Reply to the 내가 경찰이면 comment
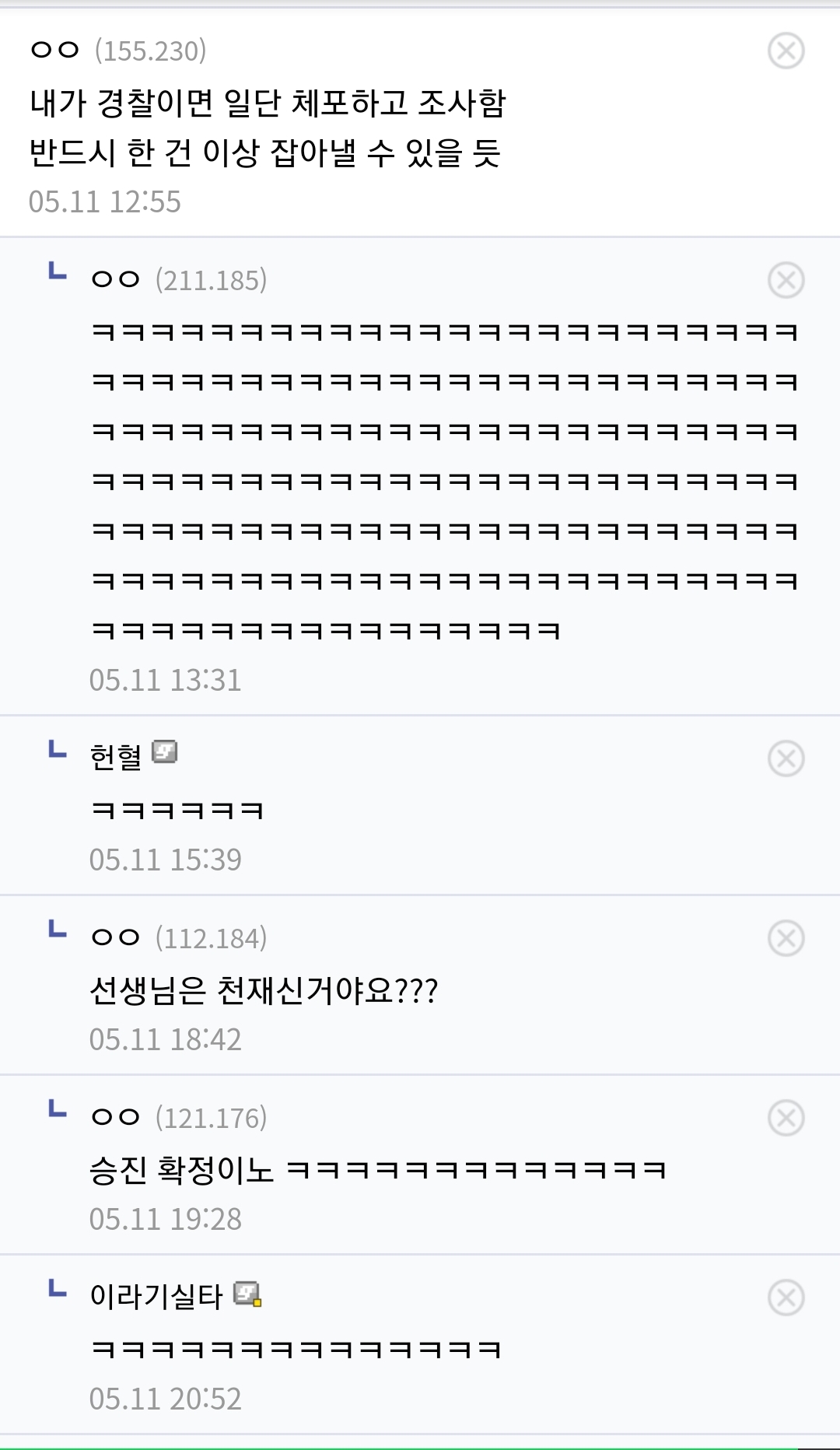Viewport: 840px width, 1450px height. [x=268, y=128]
